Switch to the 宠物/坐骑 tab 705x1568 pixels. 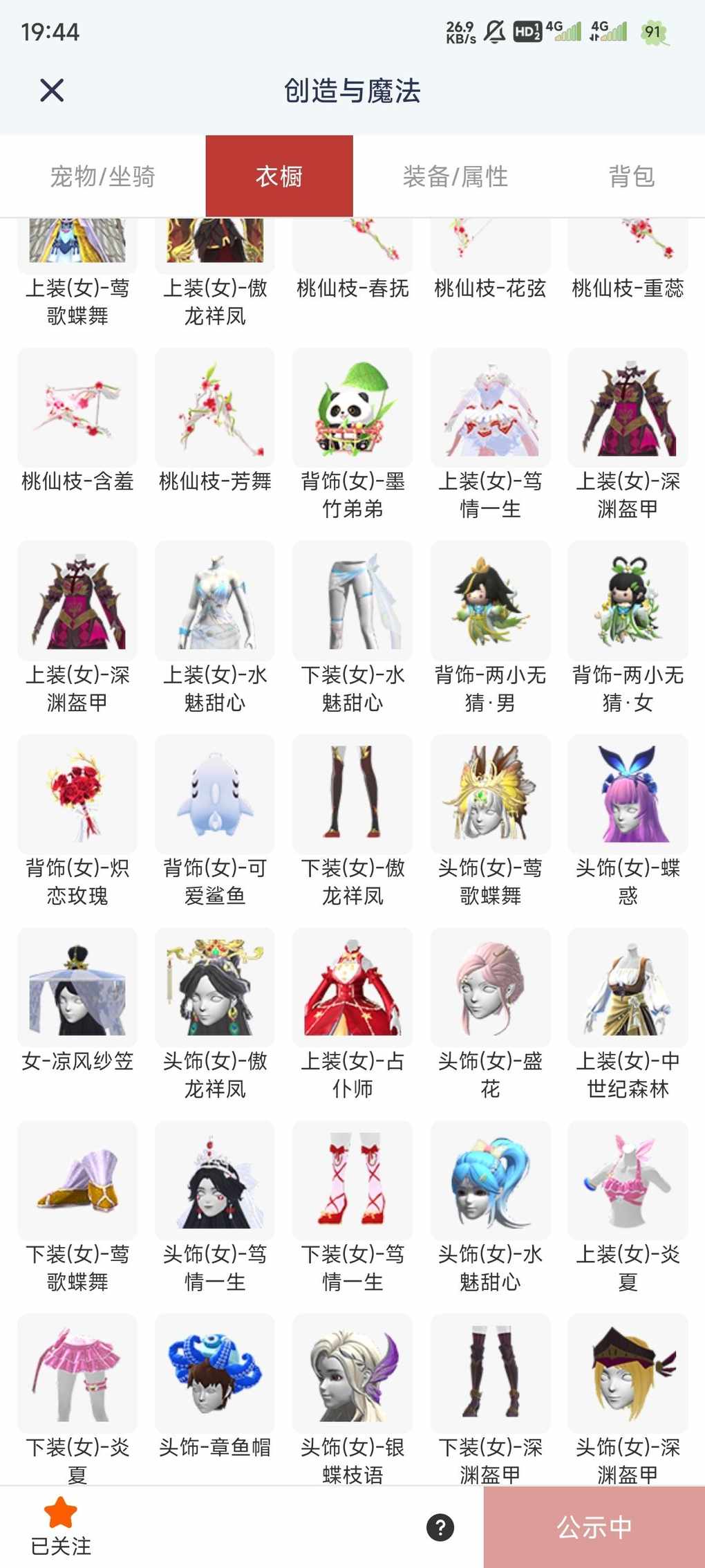tap(102, 176)
